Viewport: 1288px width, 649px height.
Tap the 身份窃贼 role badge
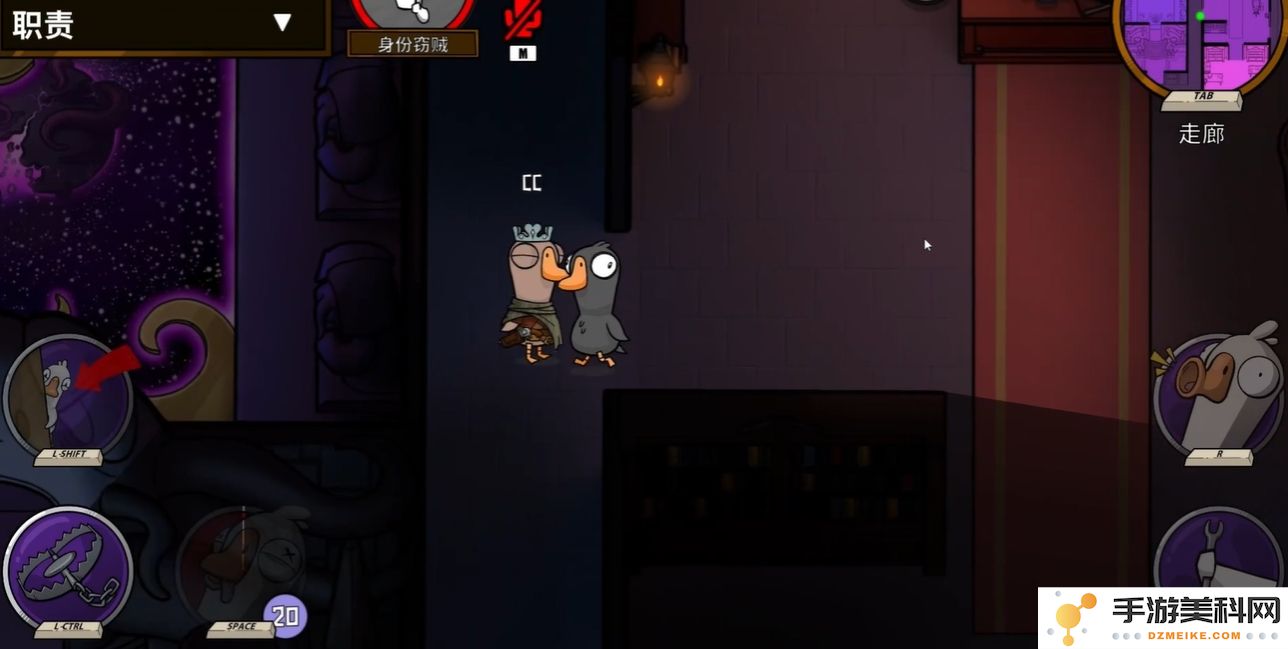tap(412, 44)
